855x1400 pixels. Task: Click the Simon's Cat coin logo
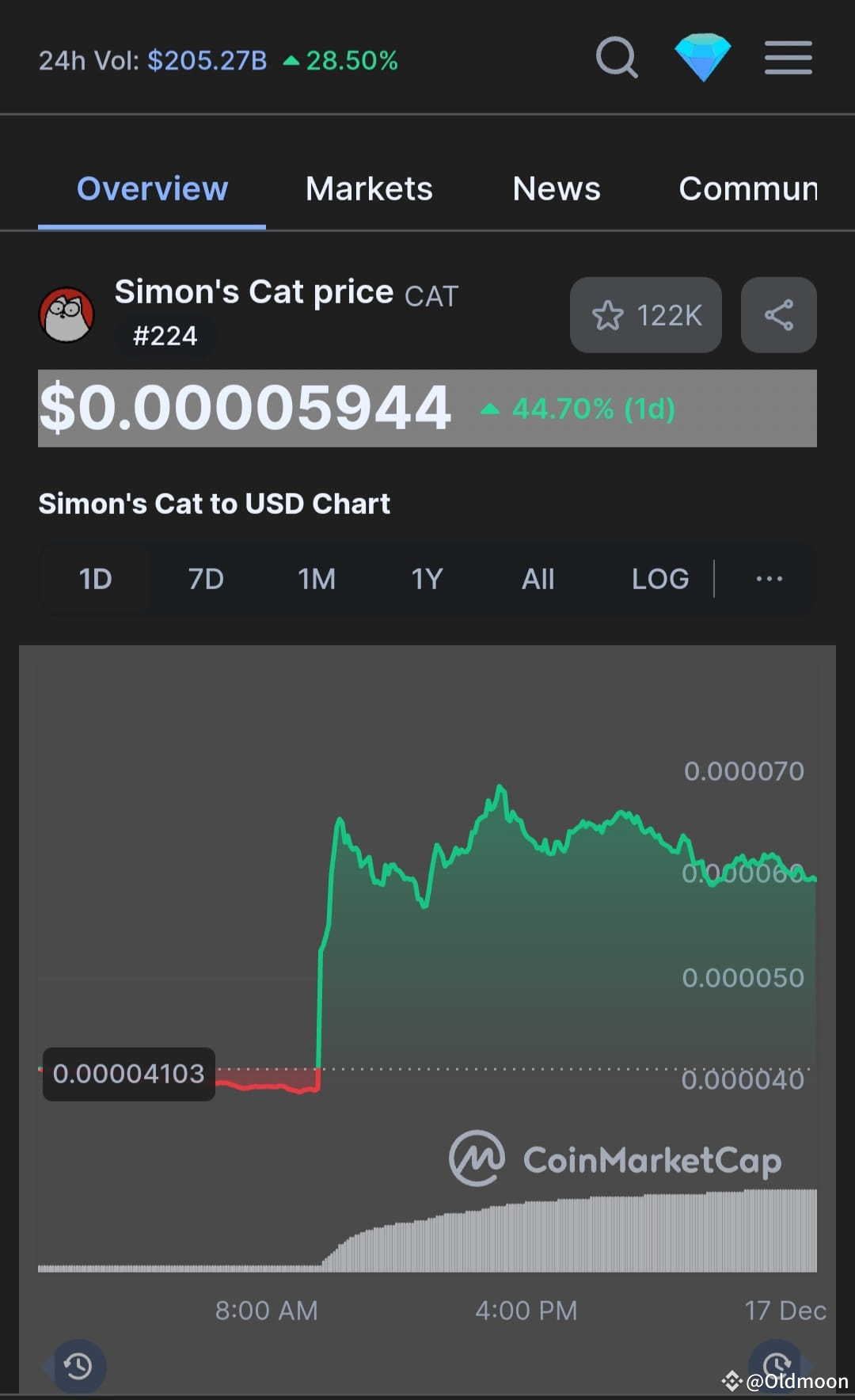coord(67,314)
